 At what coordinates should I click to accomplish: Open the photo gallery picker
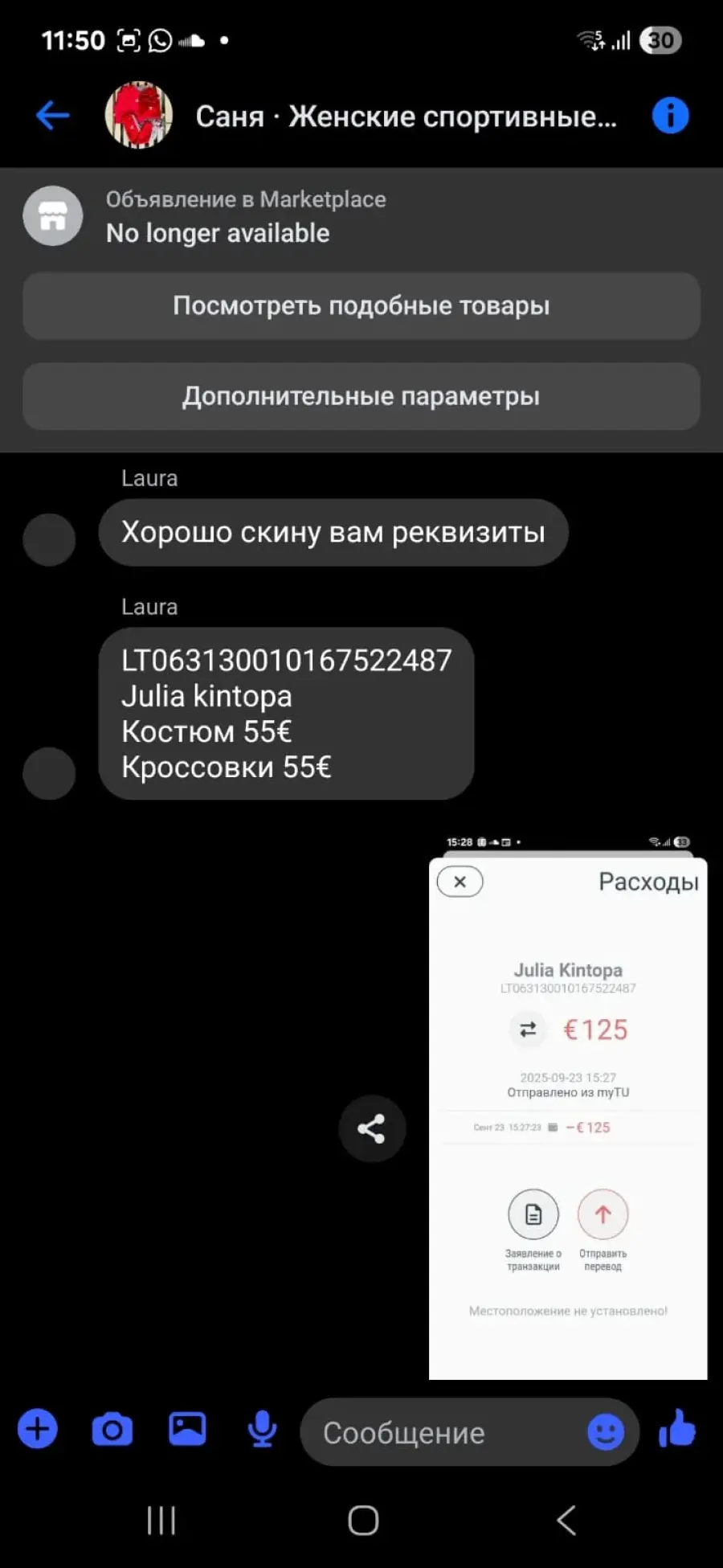[187, 1430]
